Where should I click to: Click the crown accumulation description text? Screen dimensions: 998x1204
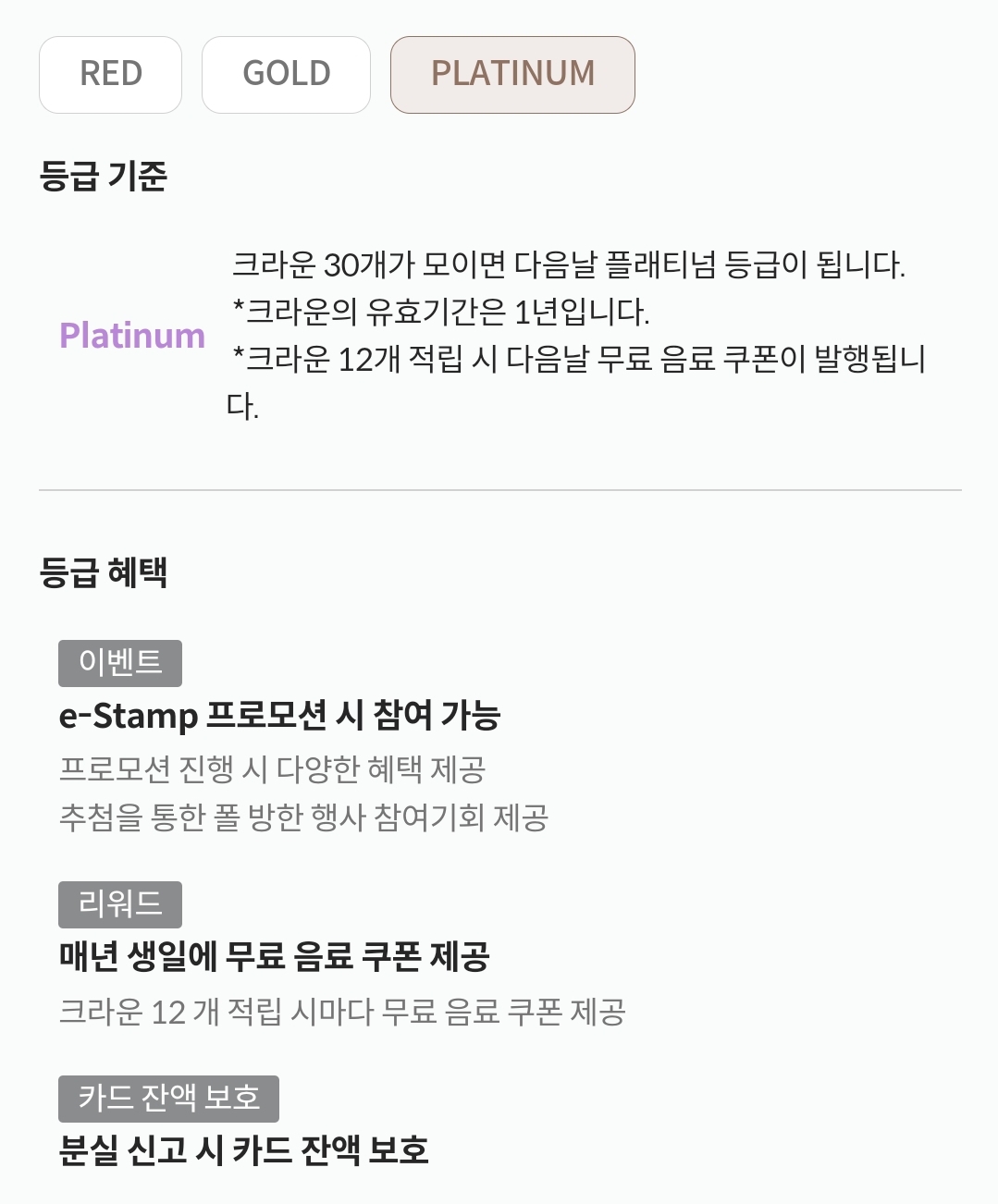click(x=571, y=265)
